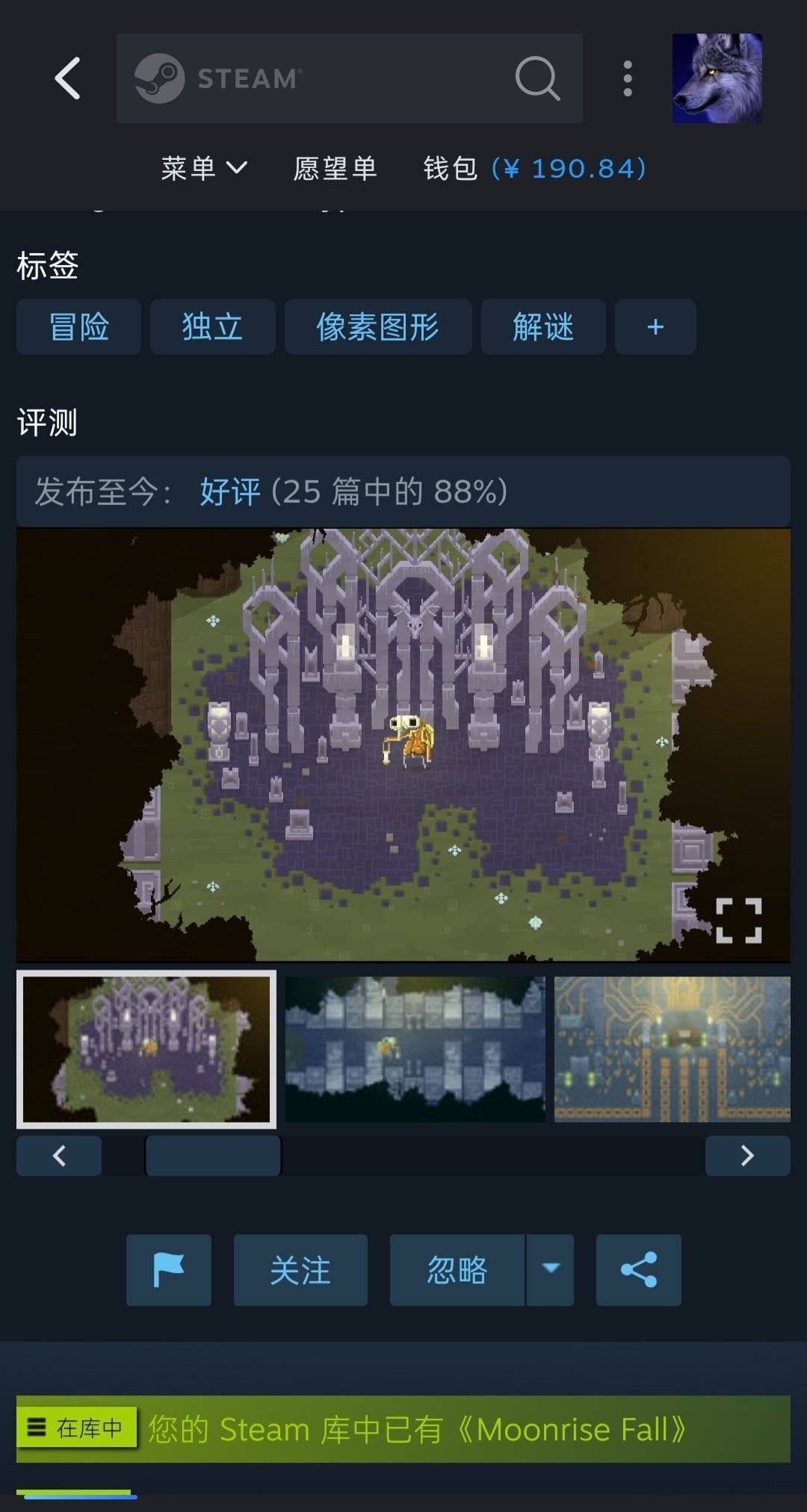This screenshot has width=807, height=1512.
Task: Follow the game with 关注
Action: [300, 1270]
